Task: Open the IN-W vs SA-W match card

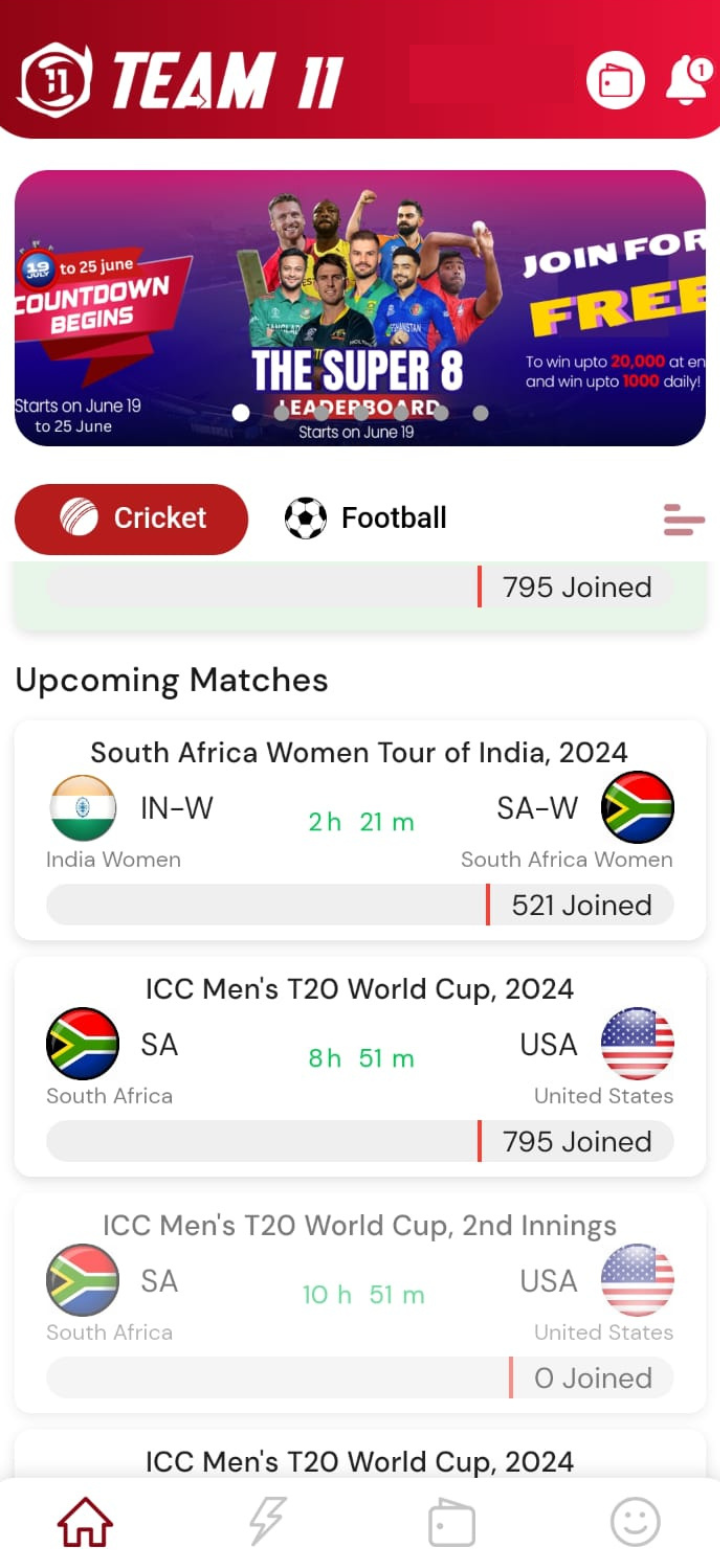Action: pyautogui.click(x=360, y=830)
